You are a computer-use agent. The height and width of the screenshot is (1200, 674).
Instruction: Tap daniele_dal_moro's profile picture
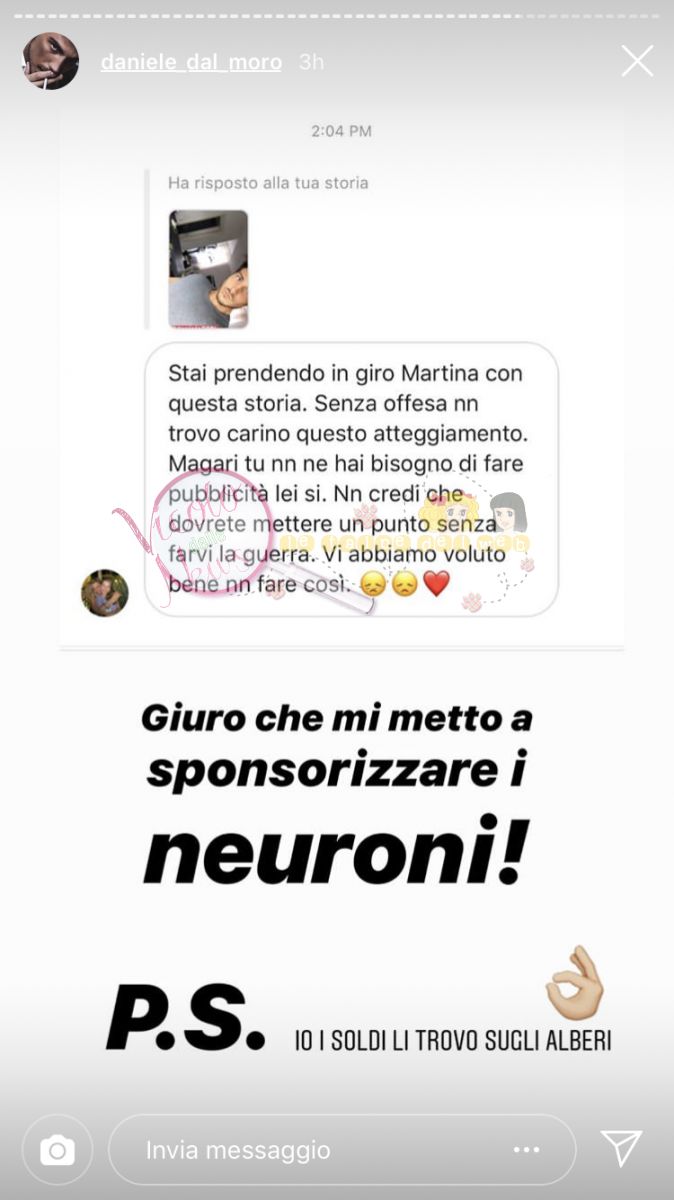pyautogui.click(x=50, y=62)
